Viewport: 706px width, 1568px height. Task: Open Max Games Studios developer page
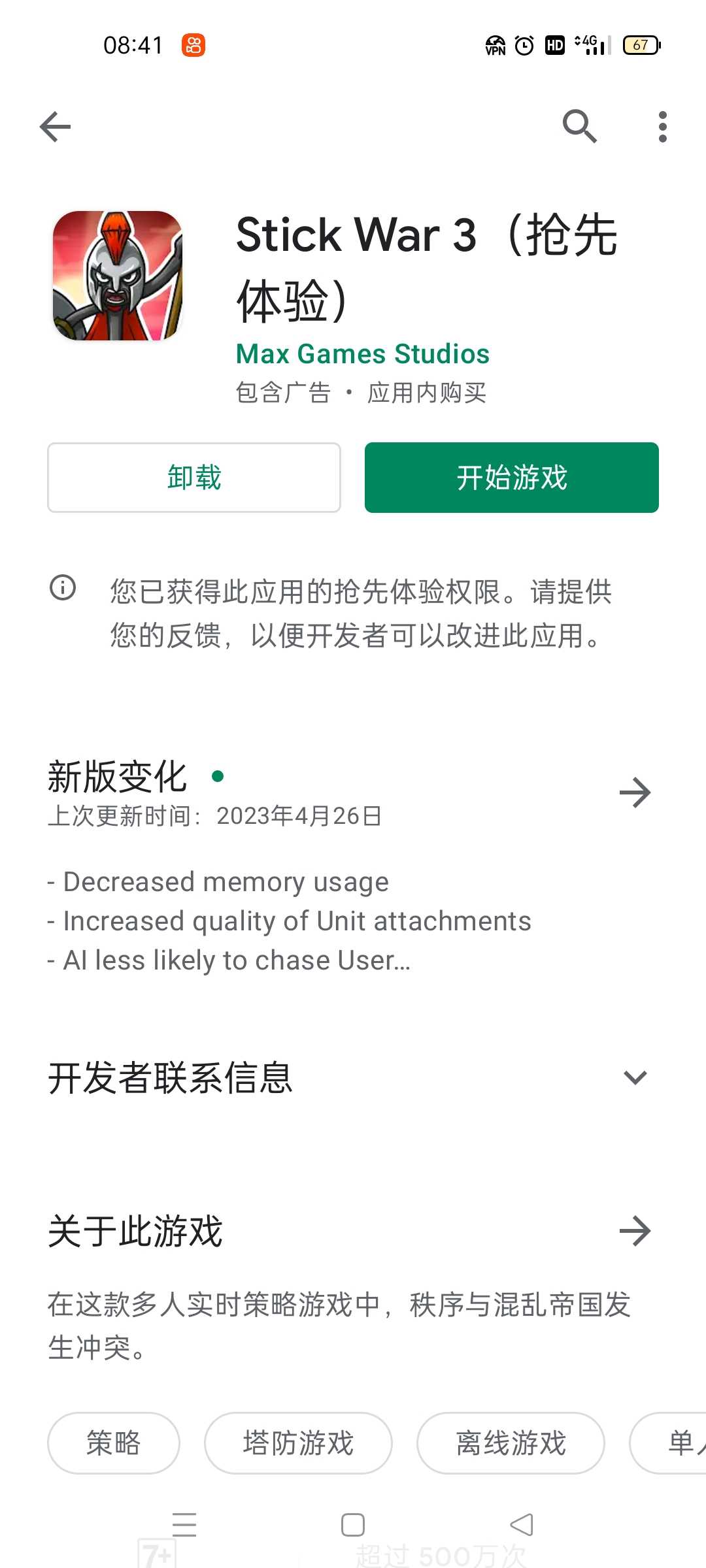(x=362, y=353)
